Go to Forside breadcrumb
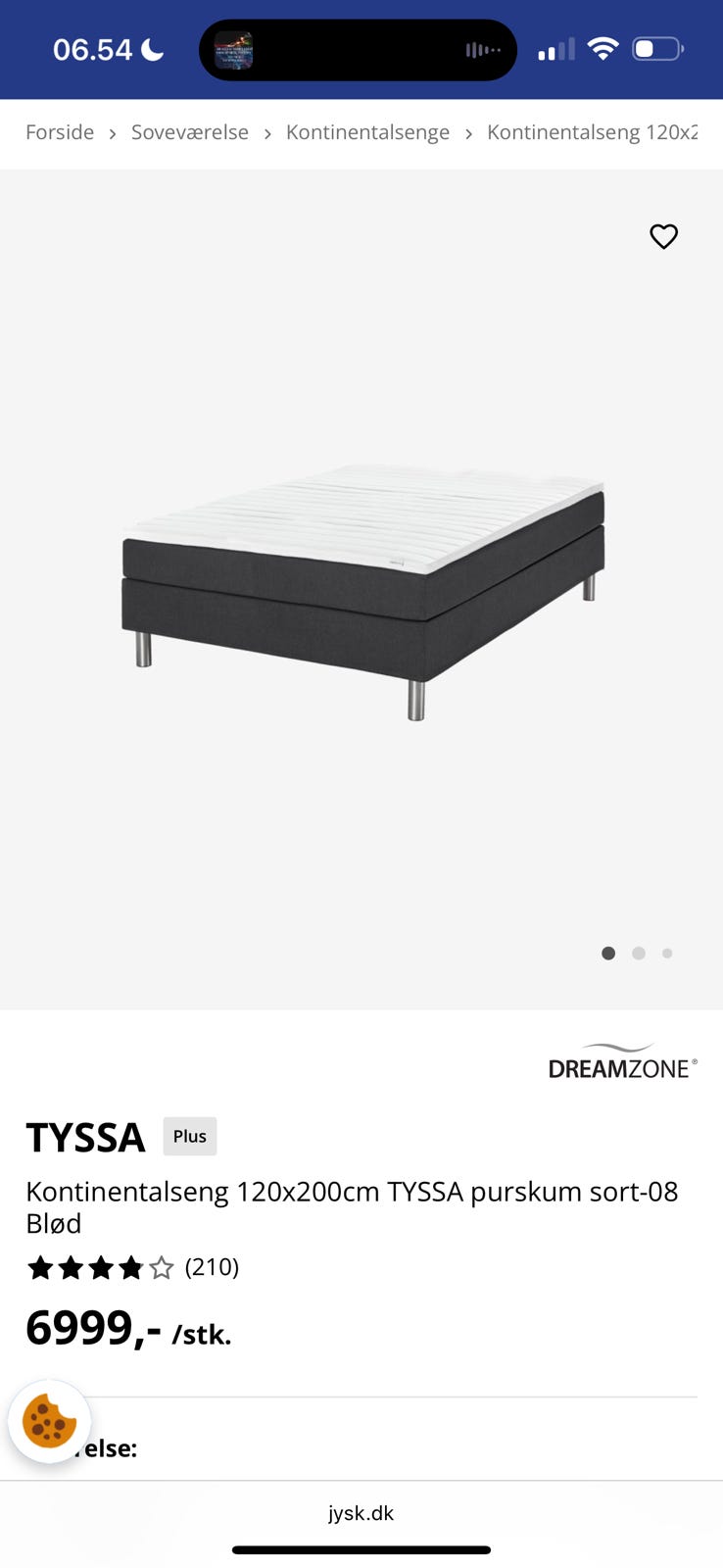 tap(60, 132)
